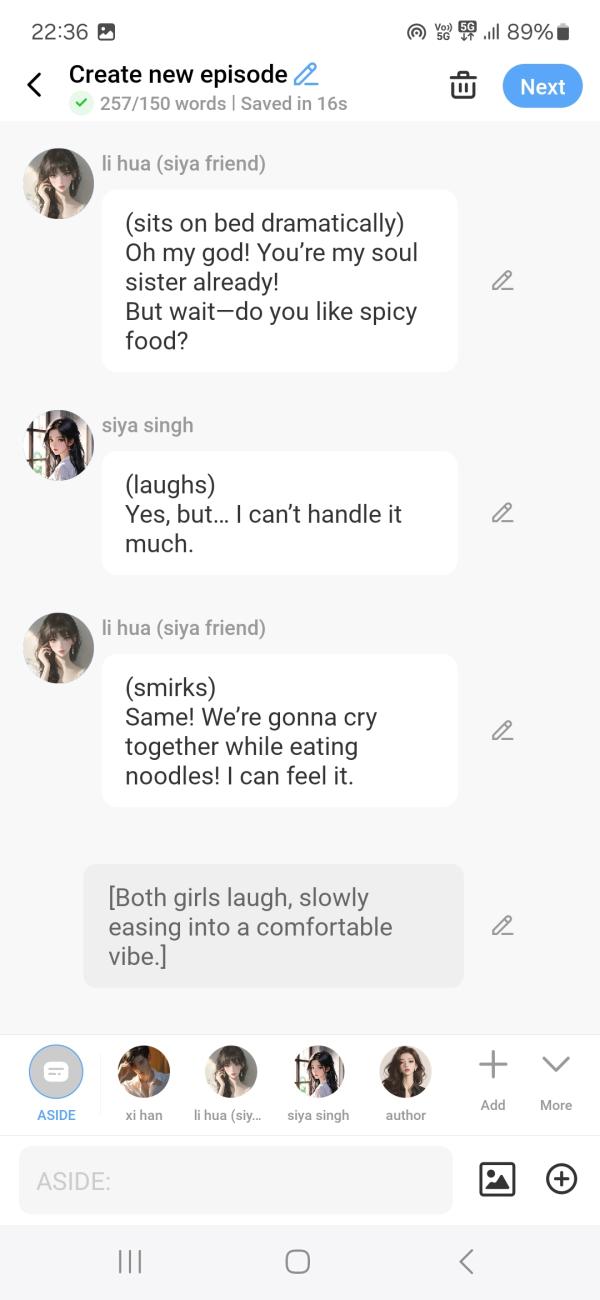The image size is (600, 1300).
Task: Focus the ASIDE text input field
Action: pyautogui.click(x=236, y=1181)
